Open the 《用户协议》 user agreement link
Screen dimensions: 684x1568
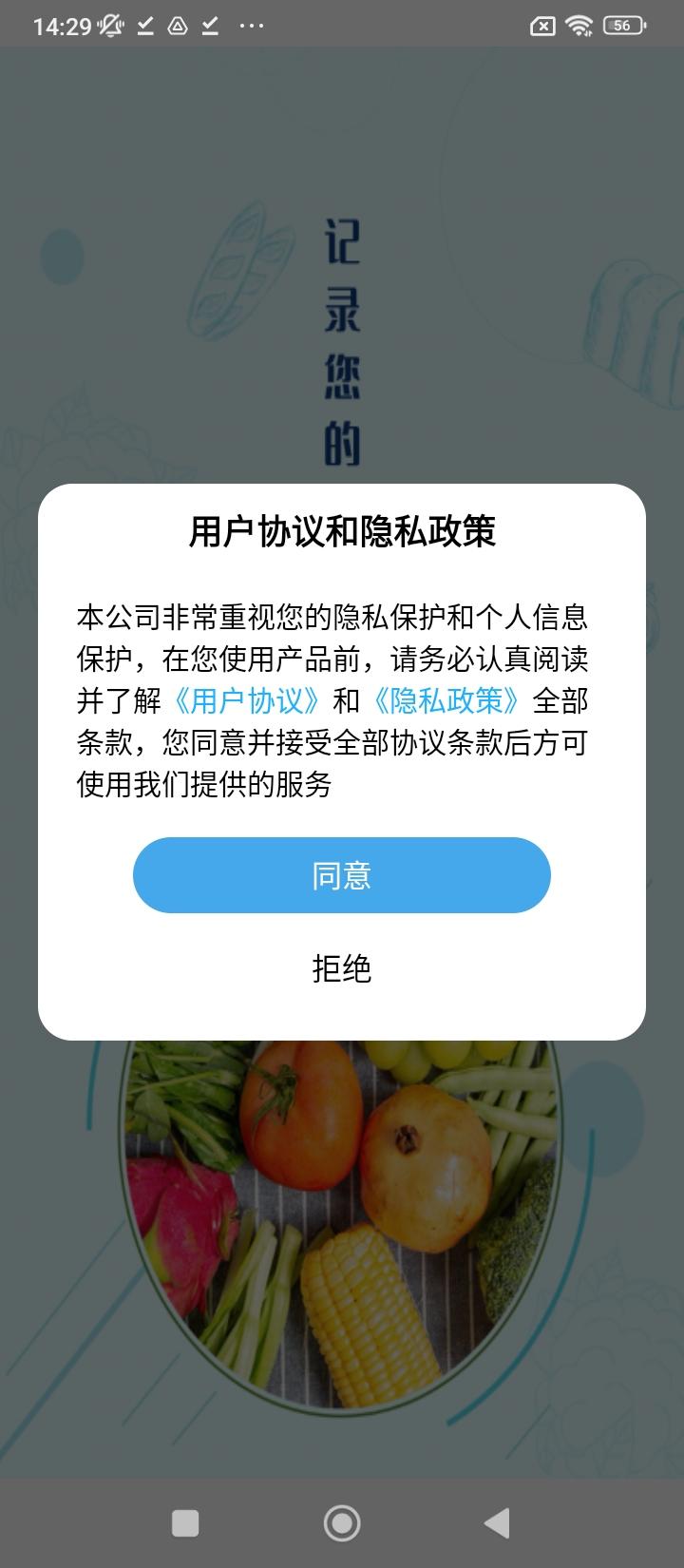[x=248, y=703]
